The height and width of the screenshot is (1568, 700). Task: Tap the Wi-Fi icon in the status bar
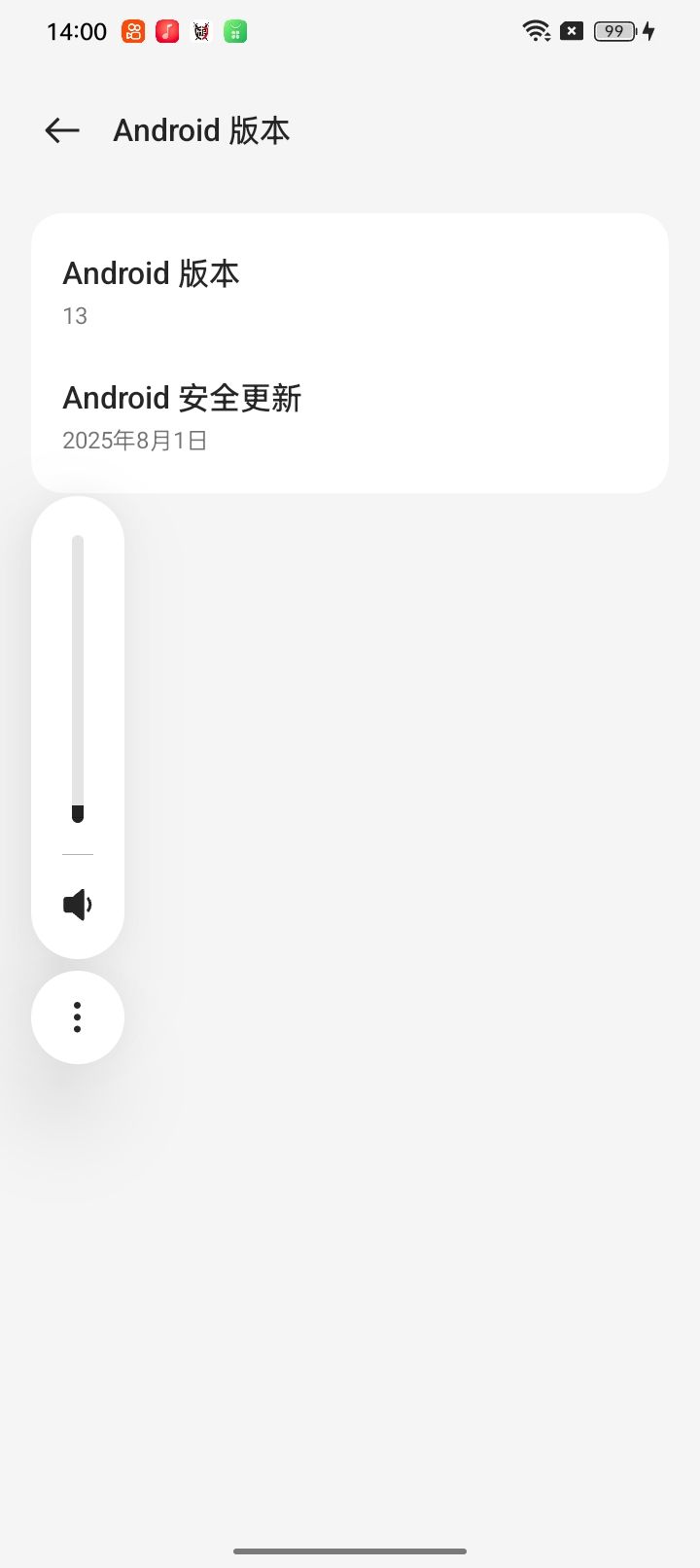(x=535, y=30)
